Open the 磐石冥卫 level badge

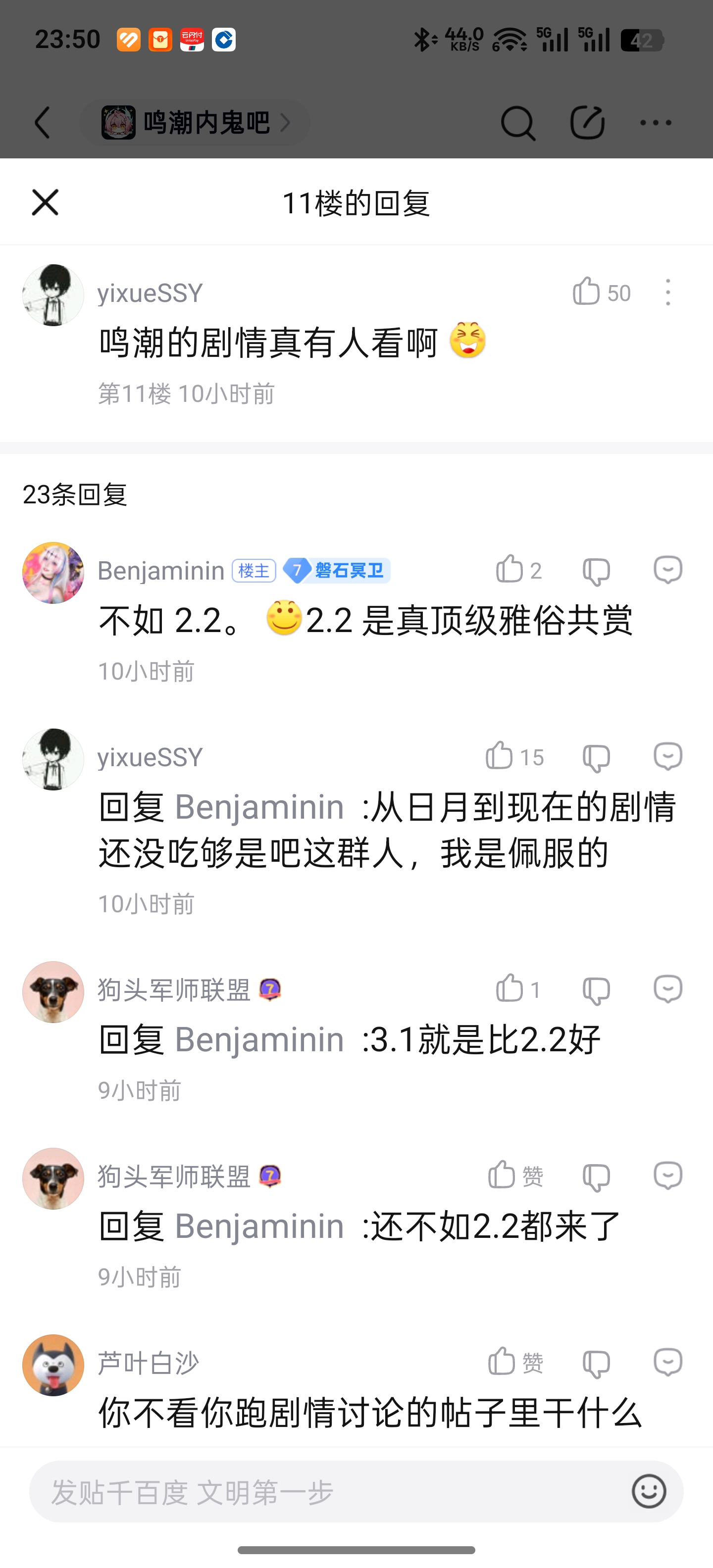pyautogui.click(x=337, y=570)
